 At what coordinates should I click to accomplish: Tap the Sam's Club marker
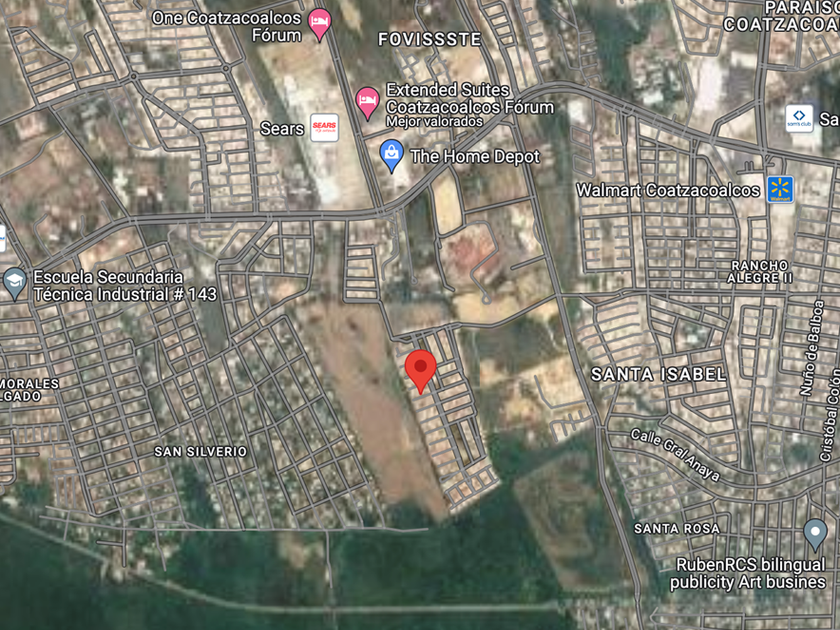click(799, 119)
